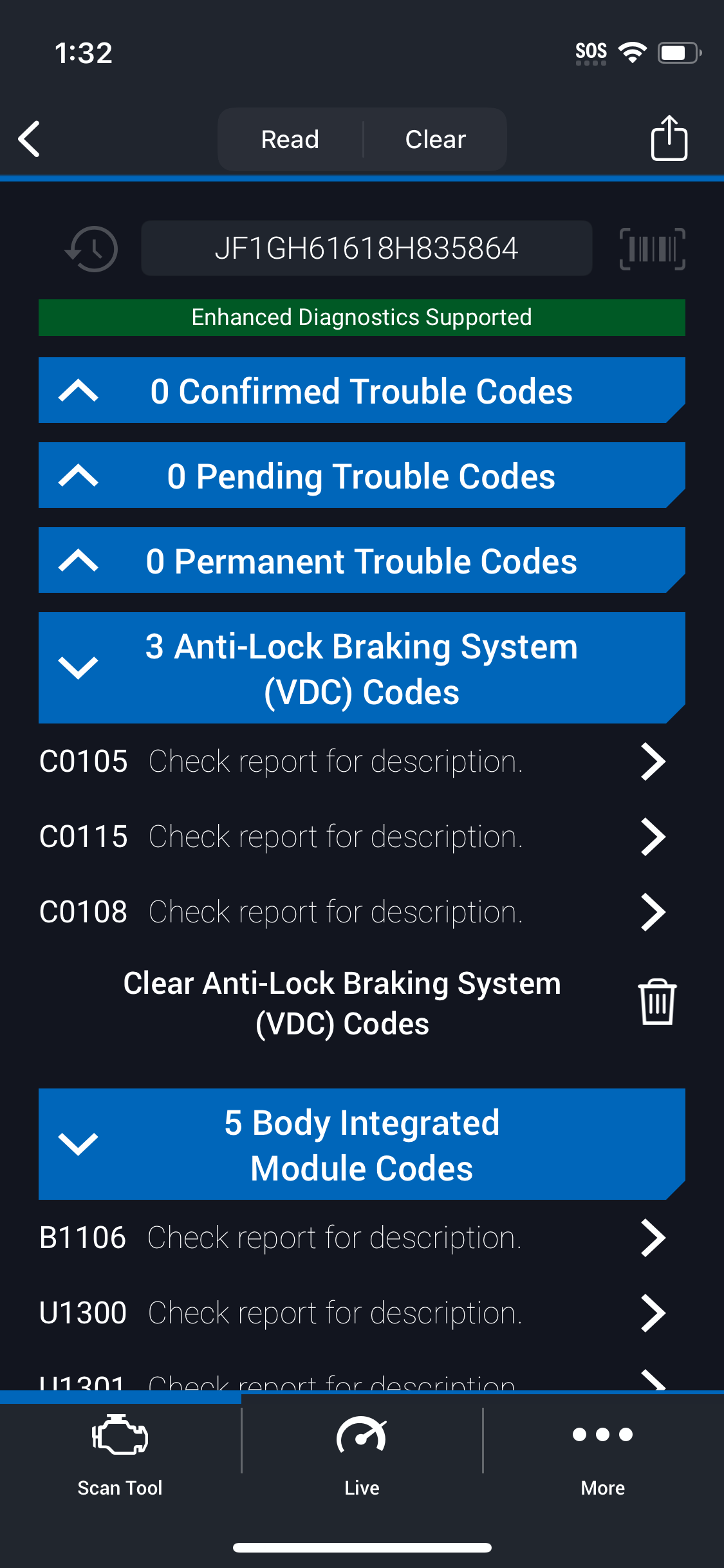724x1568 pixels.
Task: Clear Anti-Lock Braking System codes via trash
Action: point(657,1002)
